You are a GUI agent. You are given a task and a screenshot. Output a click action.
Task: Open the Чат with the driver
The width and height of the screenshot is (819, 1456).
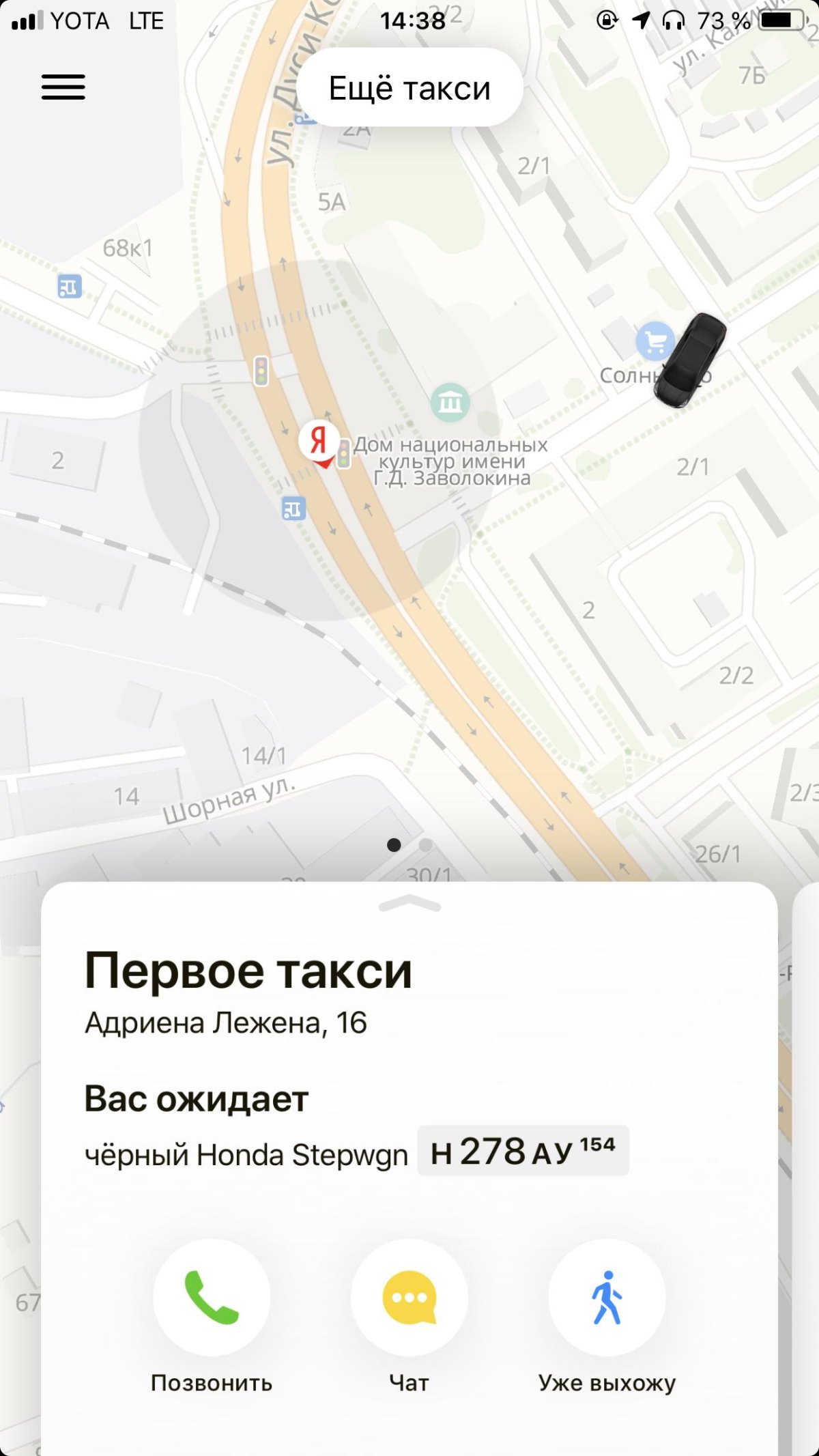click(409, 1297)
